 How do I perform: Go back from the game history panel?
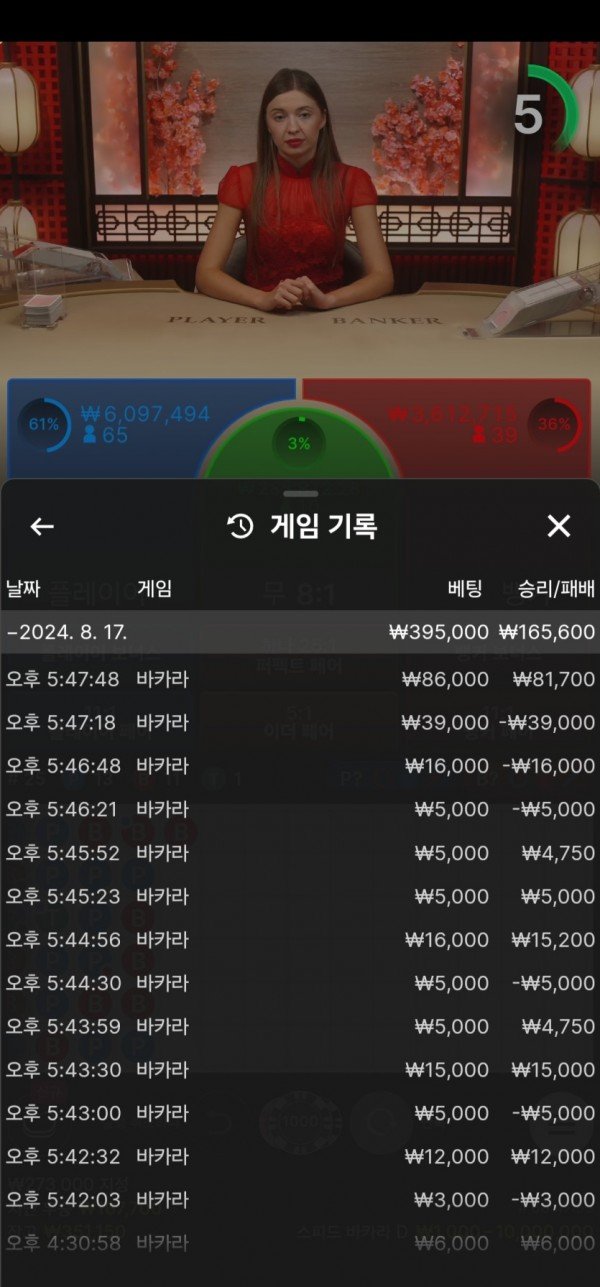(42, 527)
